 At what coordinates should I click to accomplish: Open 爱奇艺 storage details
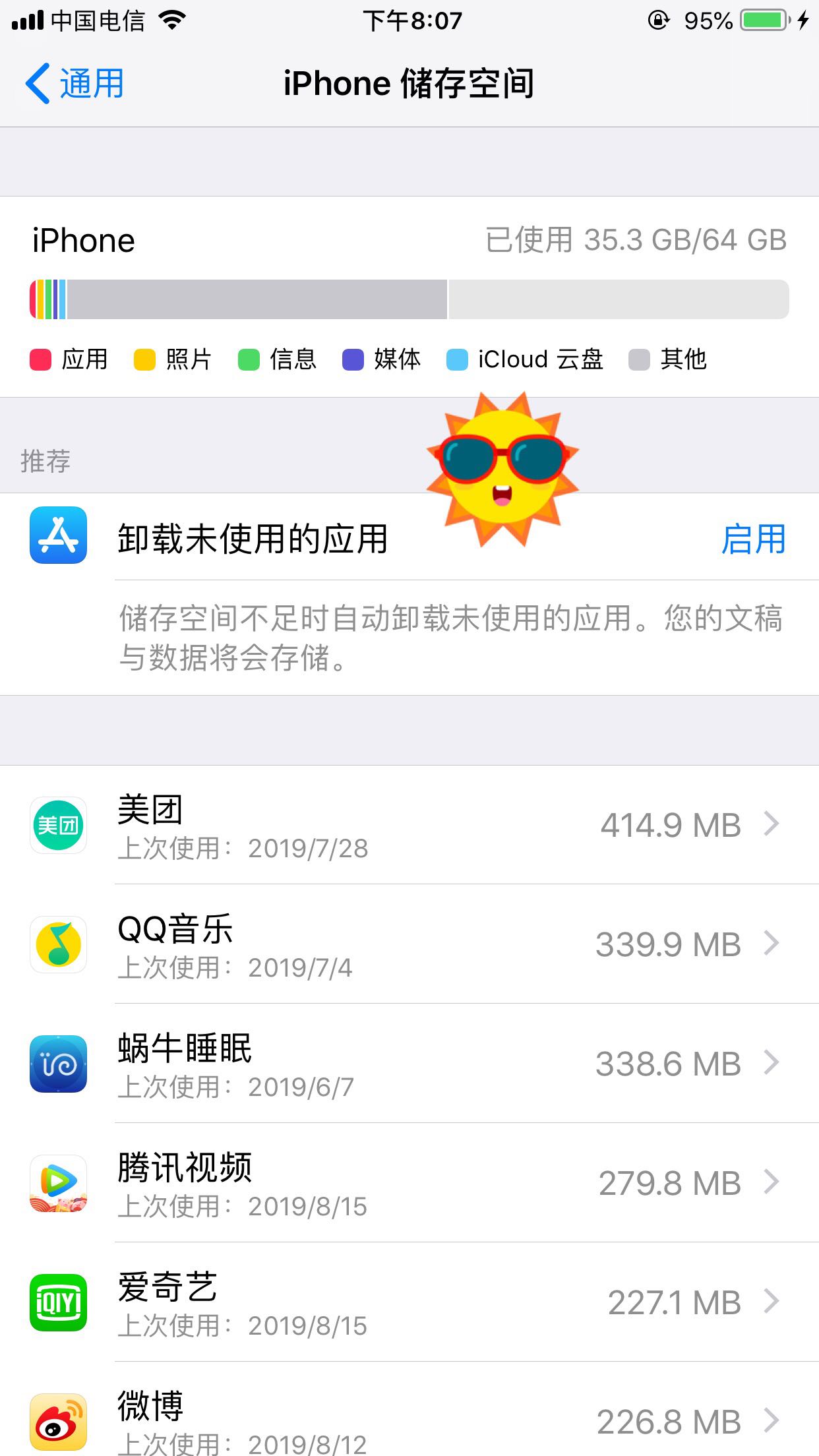(x=409, y=1302)
